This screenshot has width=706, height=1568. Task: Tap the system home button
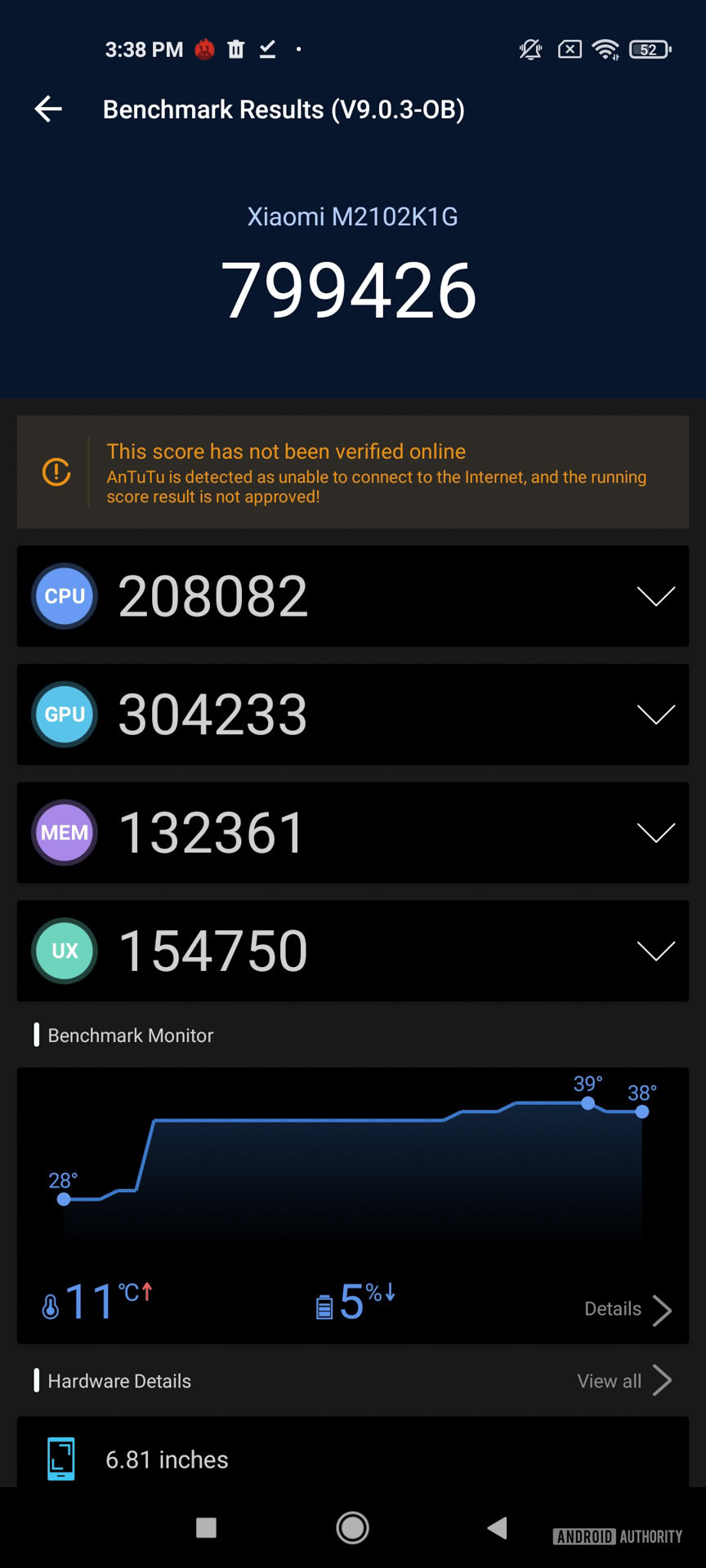click(x=353, y=1527)
